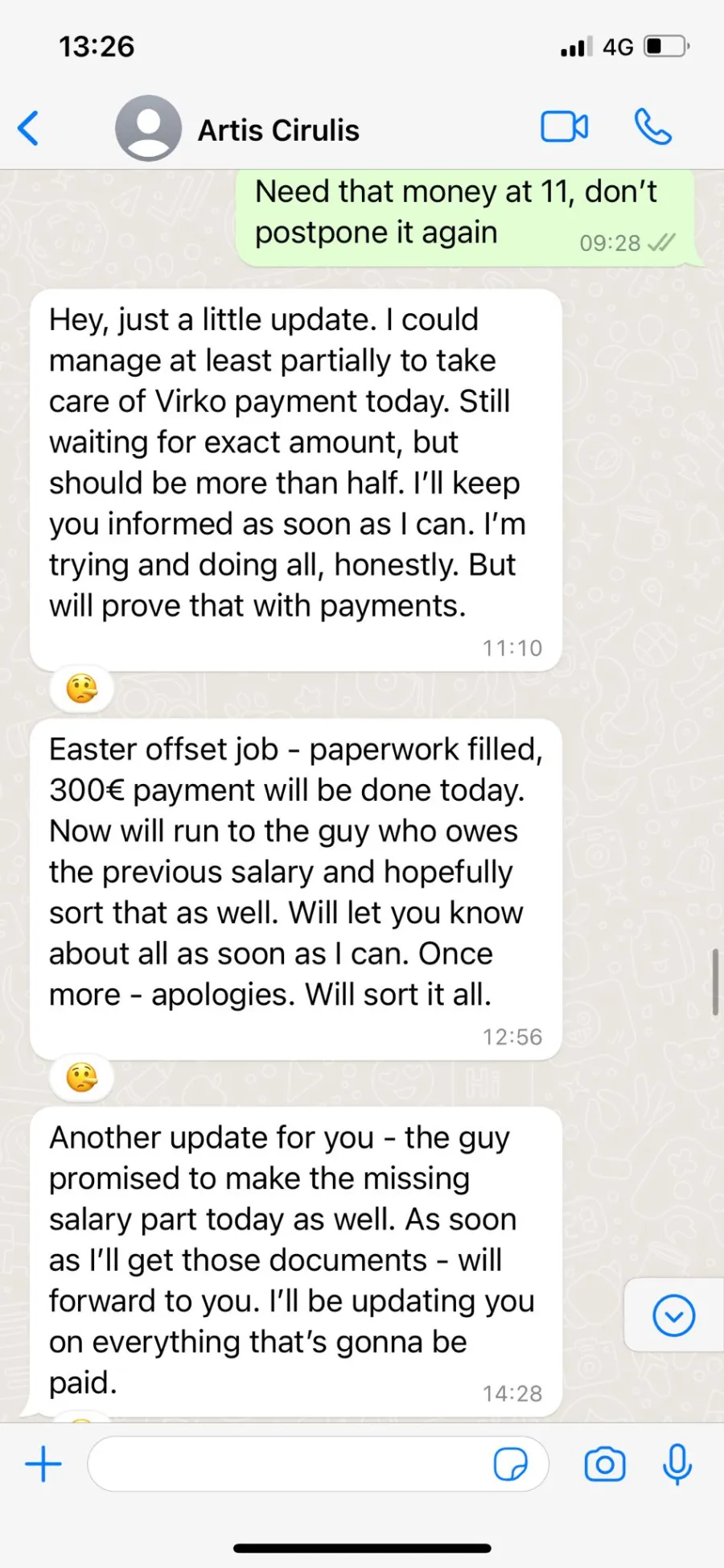Tap the microphone for voice message
This screenshot has height=1568, width=724.
click(677, 1464)
